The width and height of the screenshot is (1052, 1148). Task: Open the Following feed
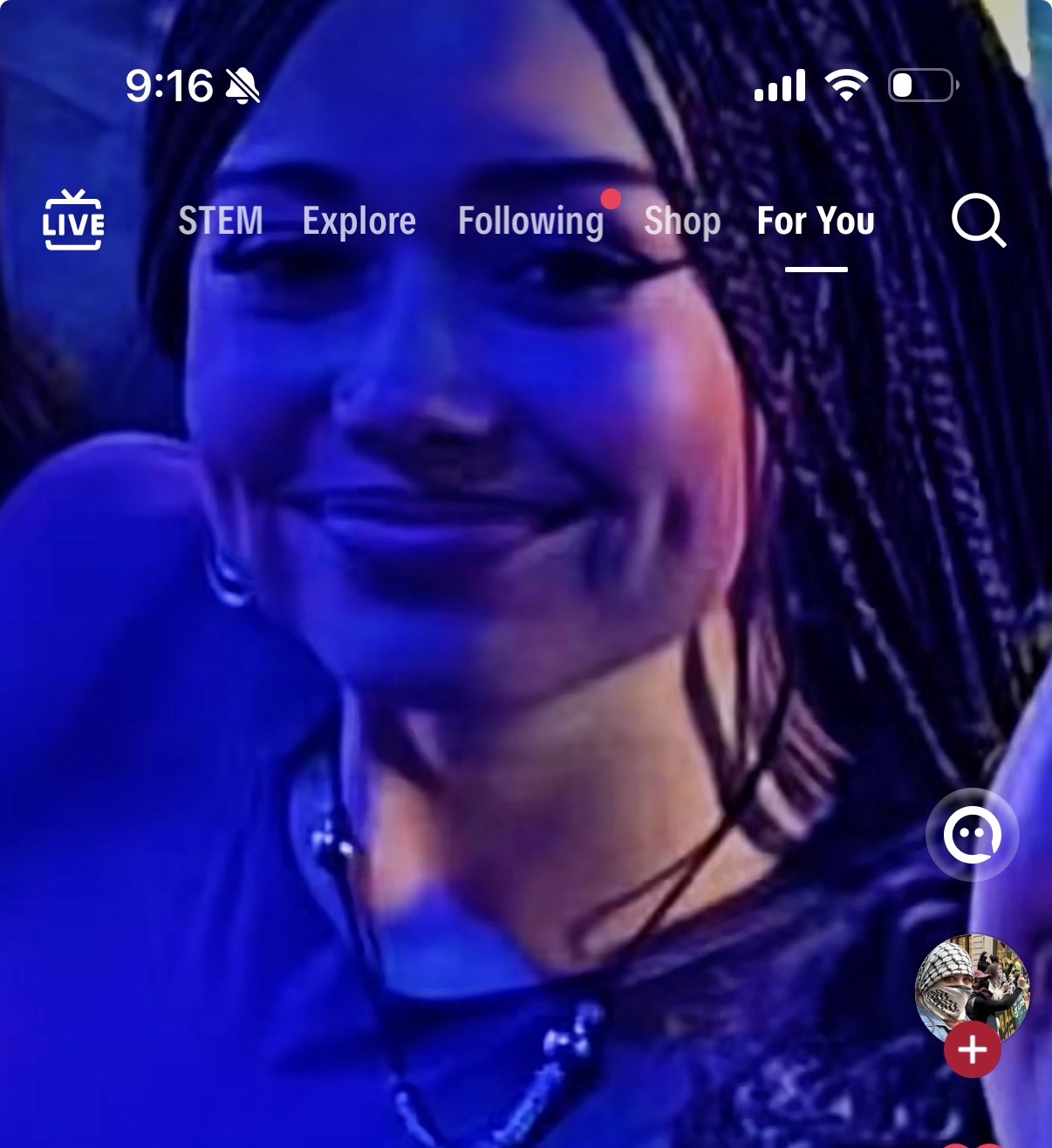530,222
